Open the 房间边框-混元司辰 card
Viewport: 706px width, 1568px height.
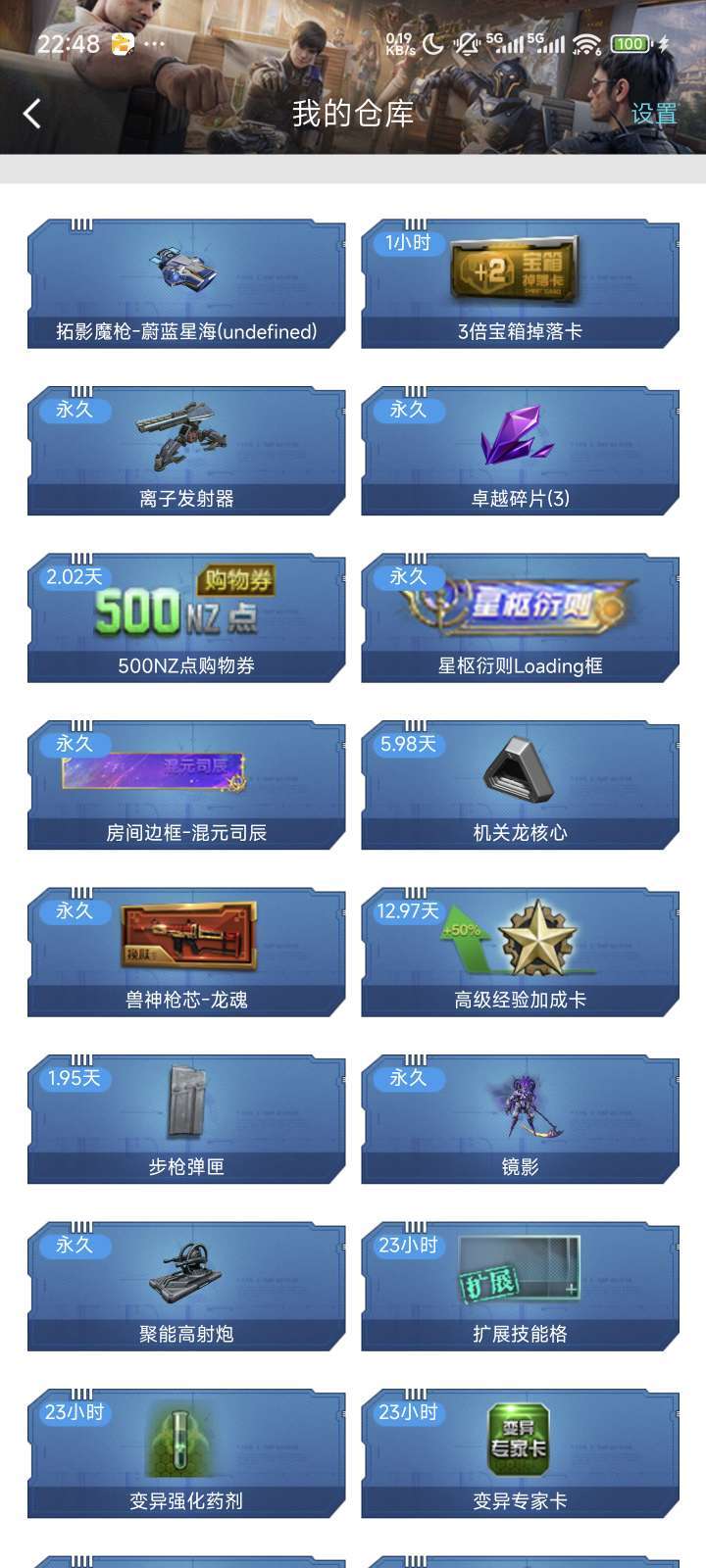[x=186, y=785]
